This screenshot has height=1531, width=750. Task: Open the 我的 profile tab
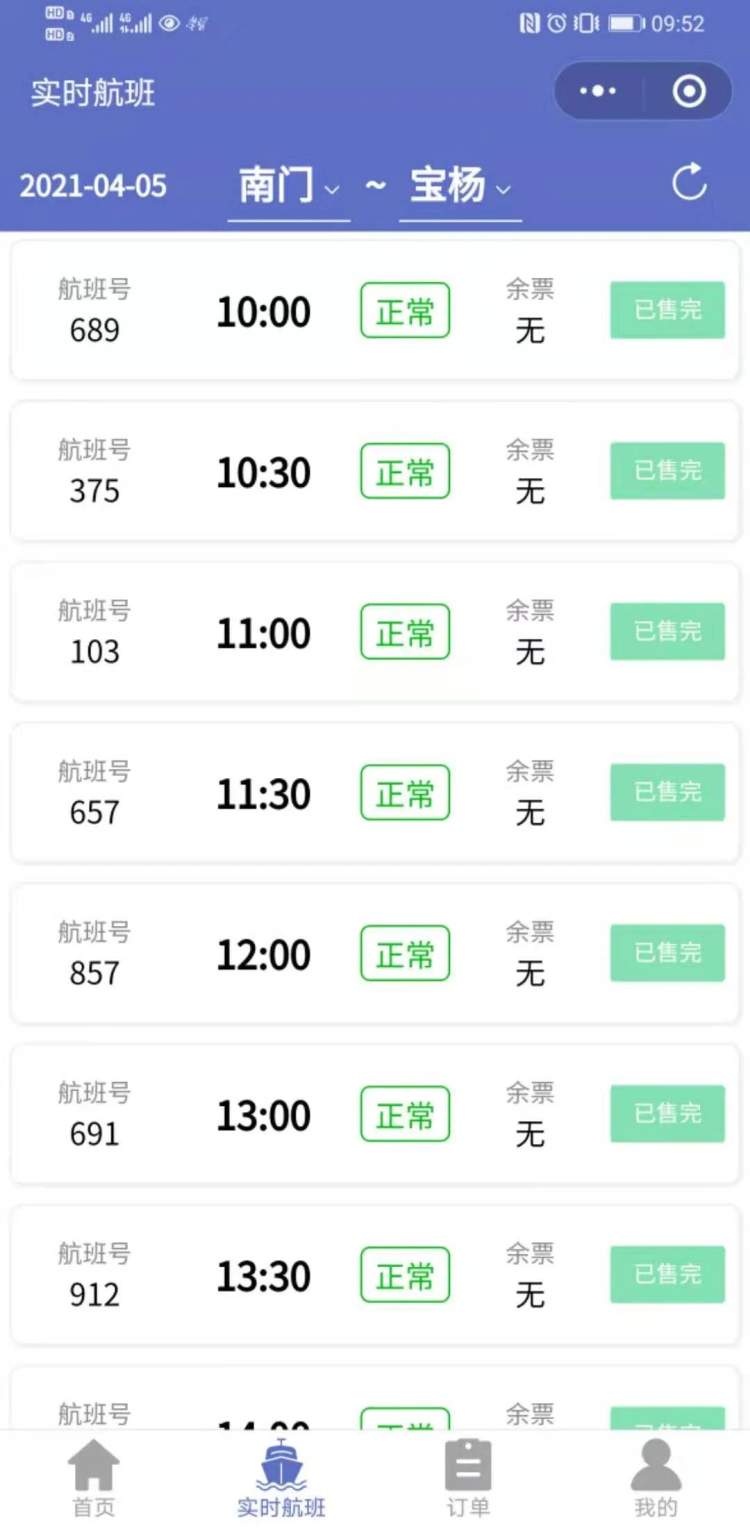[656, 1477]
